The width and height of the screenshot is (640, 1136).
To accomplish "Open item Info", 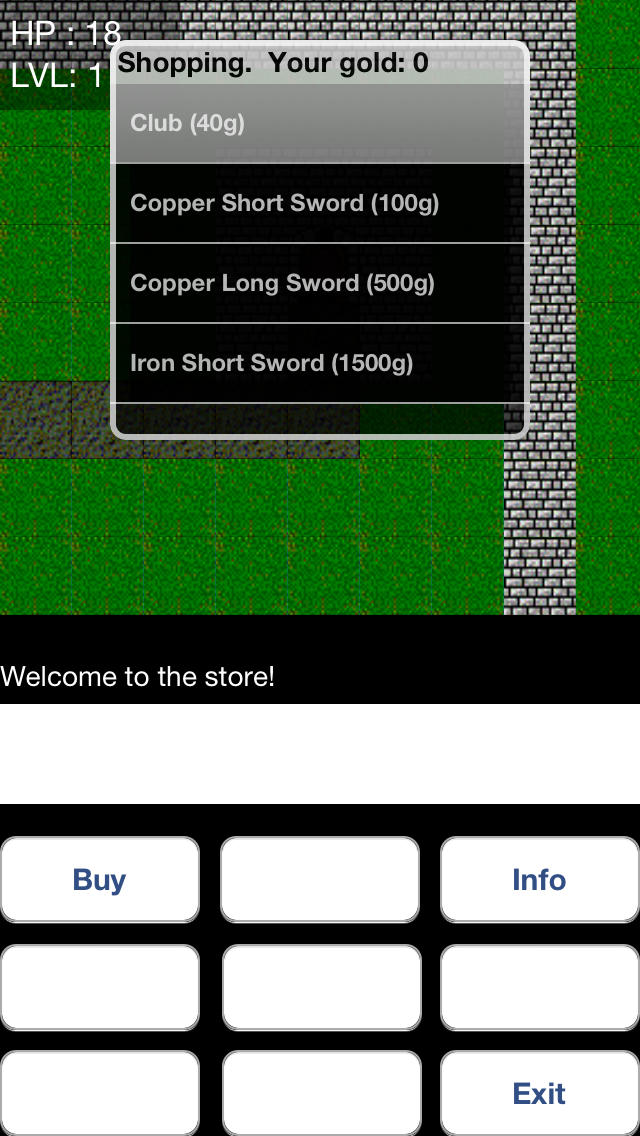I will pyautogui.click(x=539, y=880).
